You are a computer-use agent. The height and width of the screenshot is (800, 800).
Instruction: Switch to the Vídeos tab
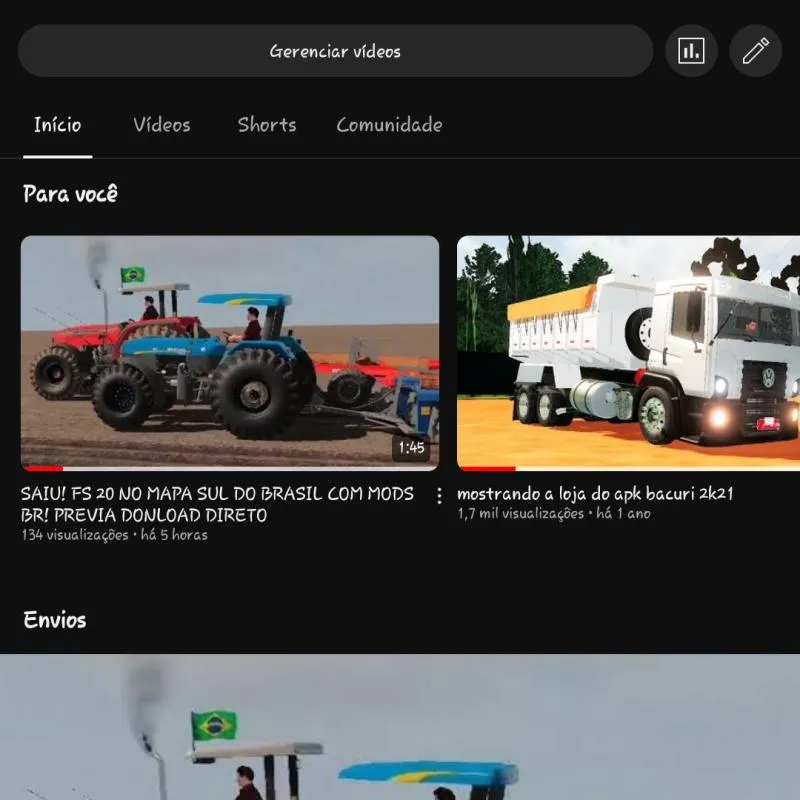162,125
